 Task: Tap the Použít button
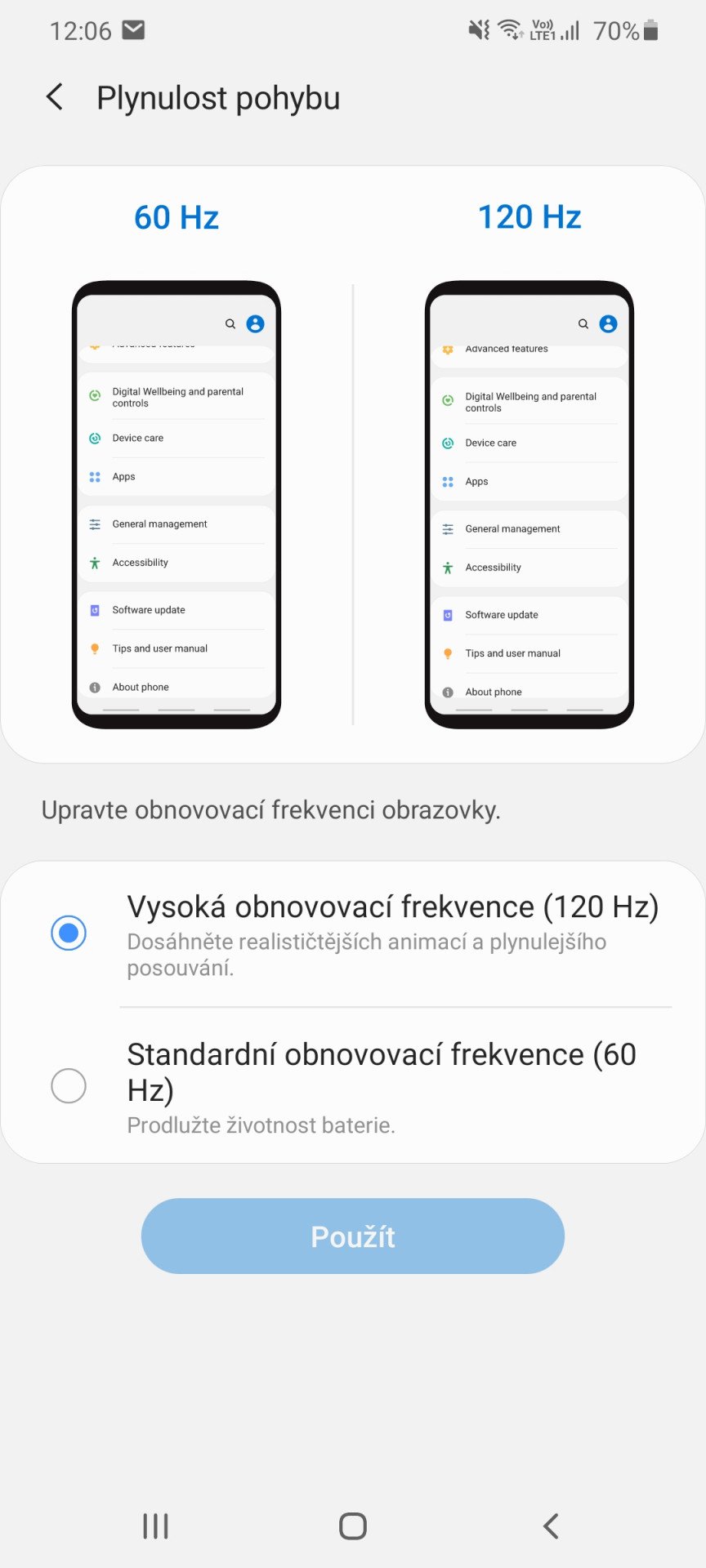pos(353,1236)
